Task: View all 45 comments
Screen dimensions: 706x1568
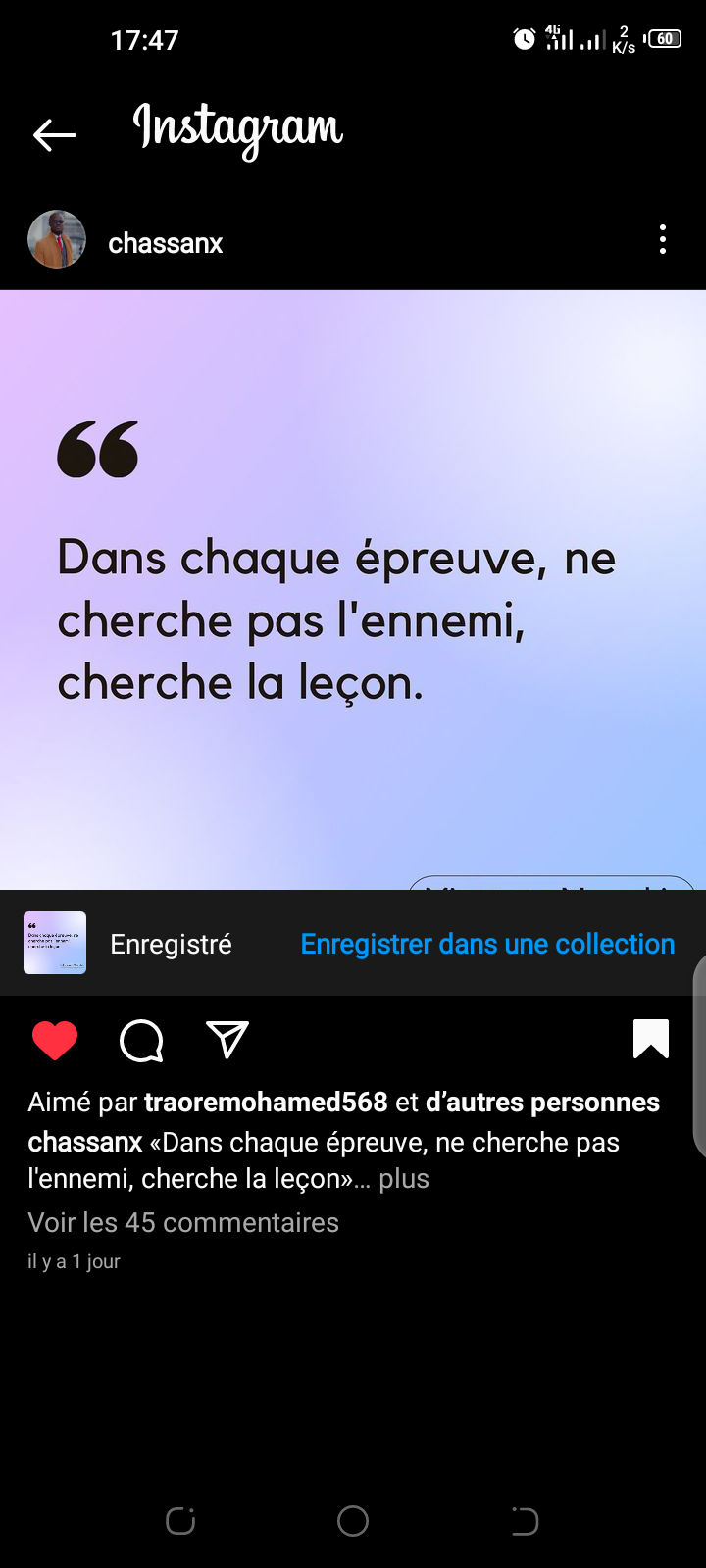Action: (183, 1222)
